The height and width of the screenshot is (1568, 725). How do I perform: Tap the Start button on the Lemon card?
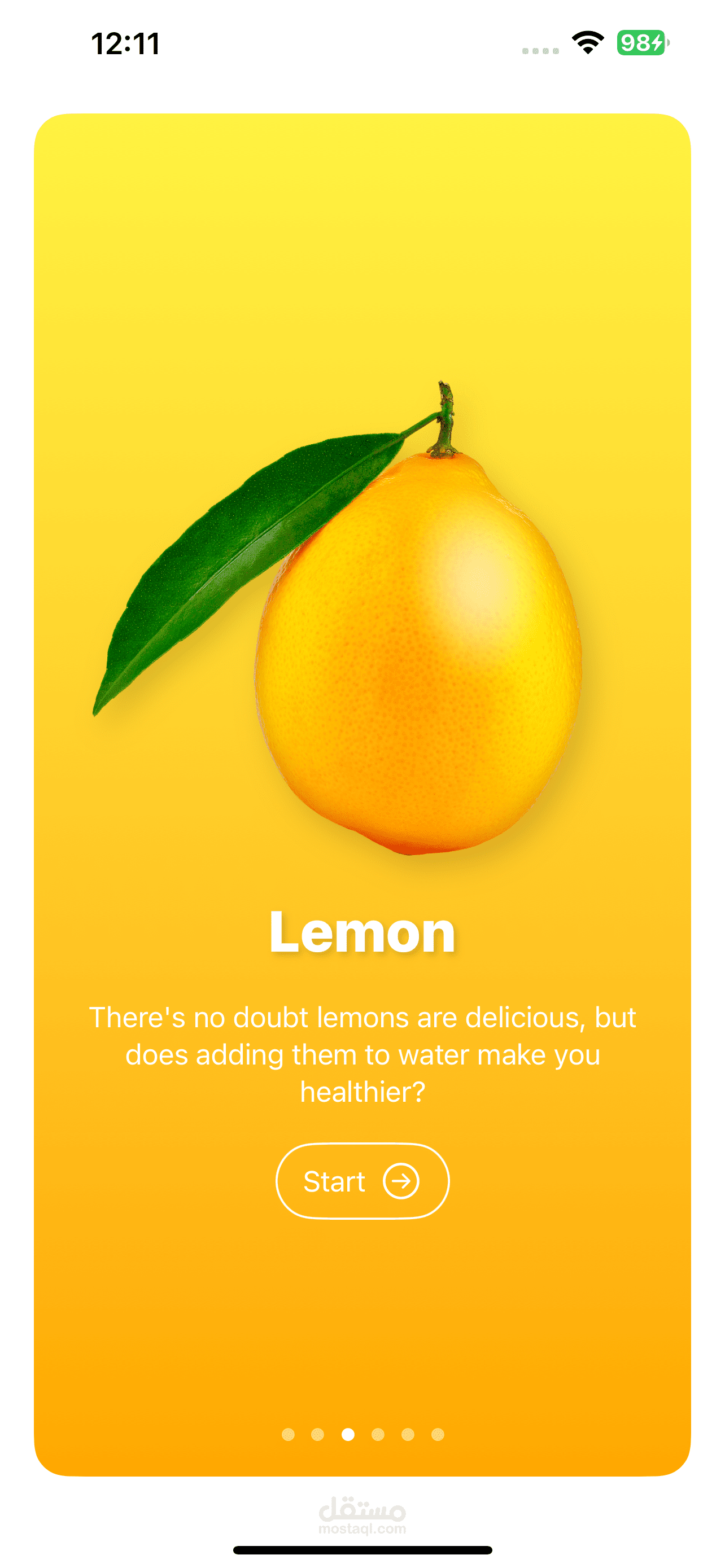(x=362, y=1181)
